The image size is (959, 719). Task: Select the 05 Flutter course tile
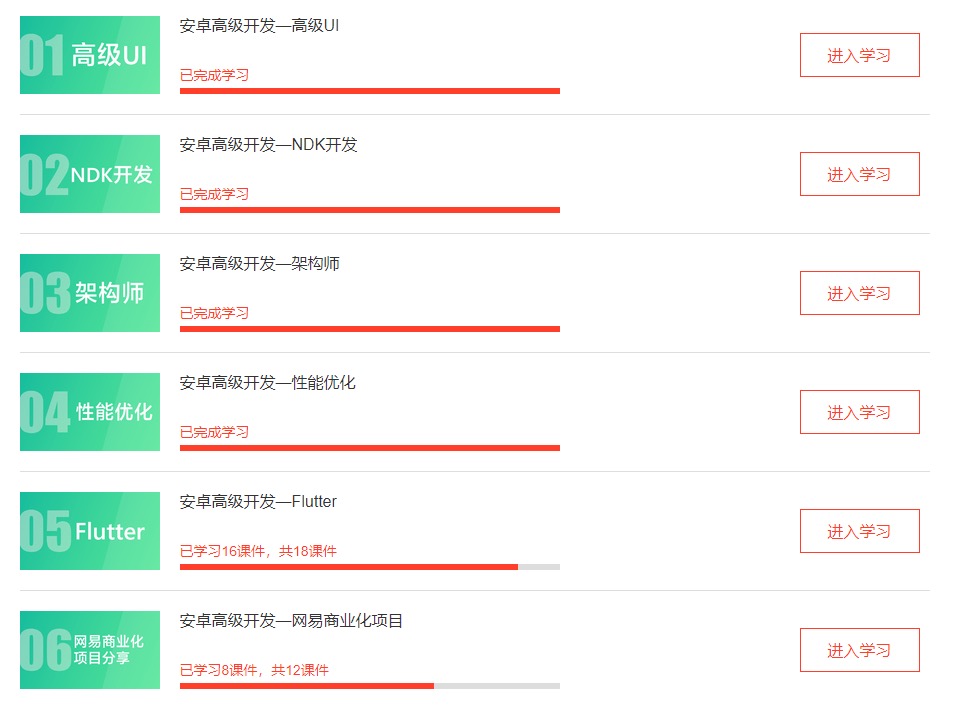click(90, 531)
